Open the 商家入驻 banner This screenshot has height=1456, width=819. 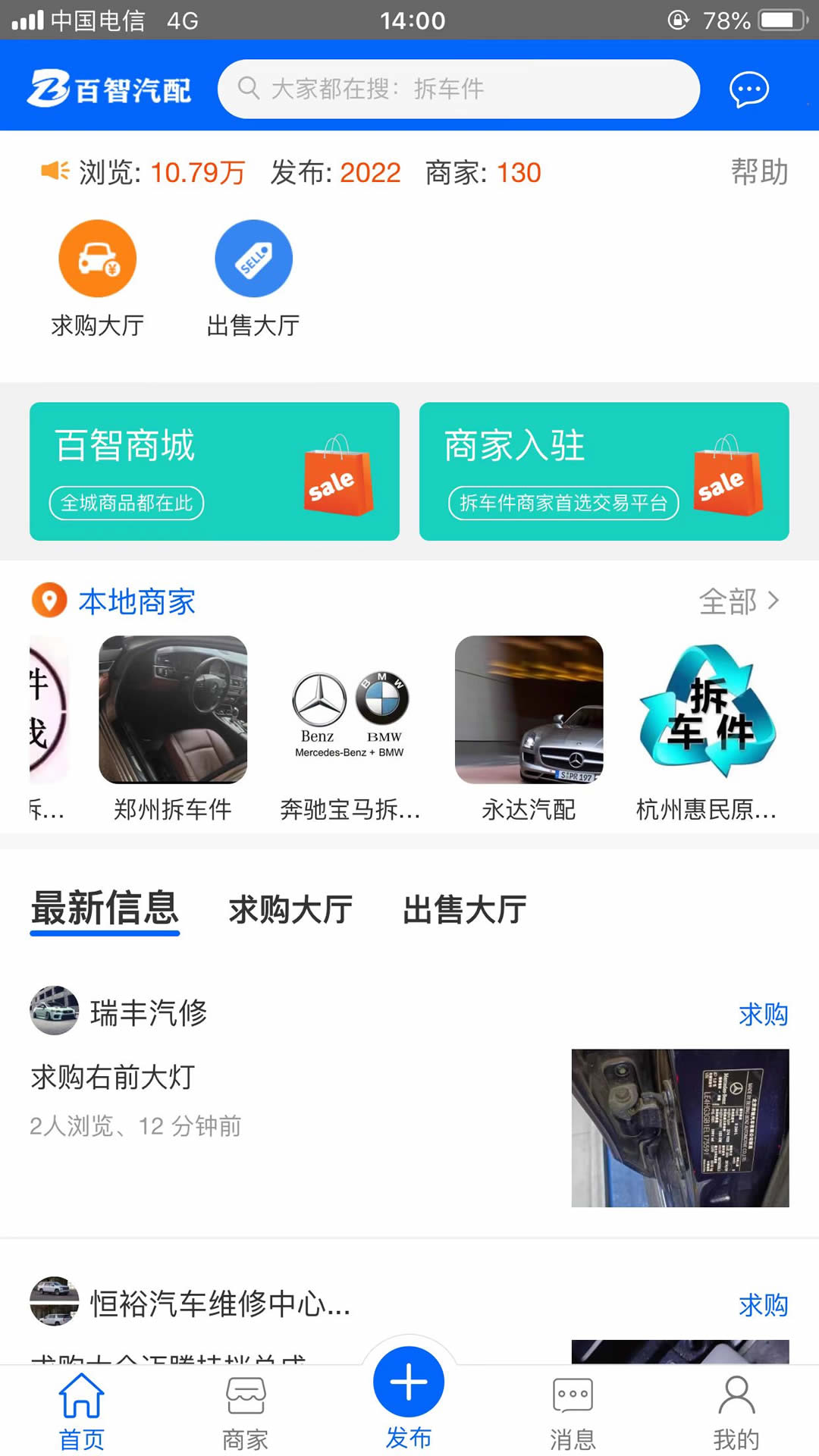(604, 471)
